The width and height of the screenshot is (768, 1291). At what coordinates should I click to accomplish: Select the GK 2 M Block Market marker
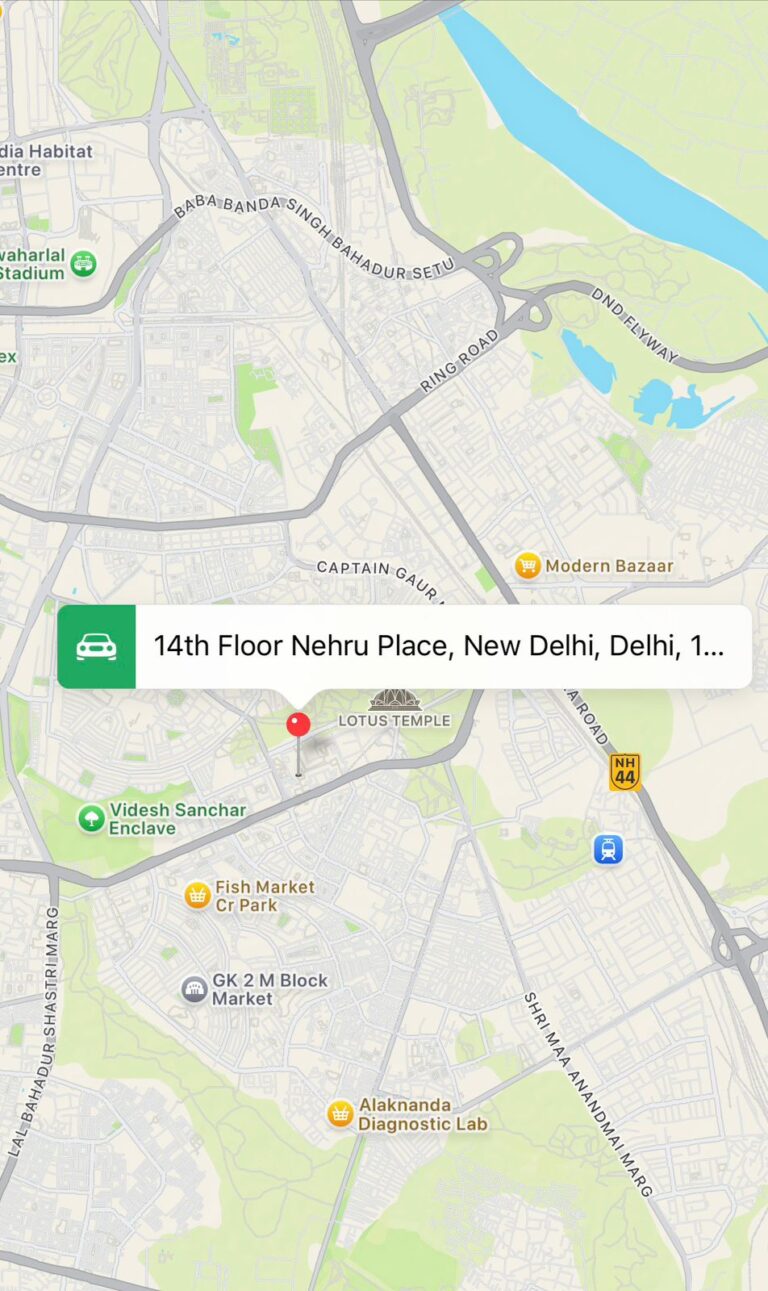click(x=194, y=990)
